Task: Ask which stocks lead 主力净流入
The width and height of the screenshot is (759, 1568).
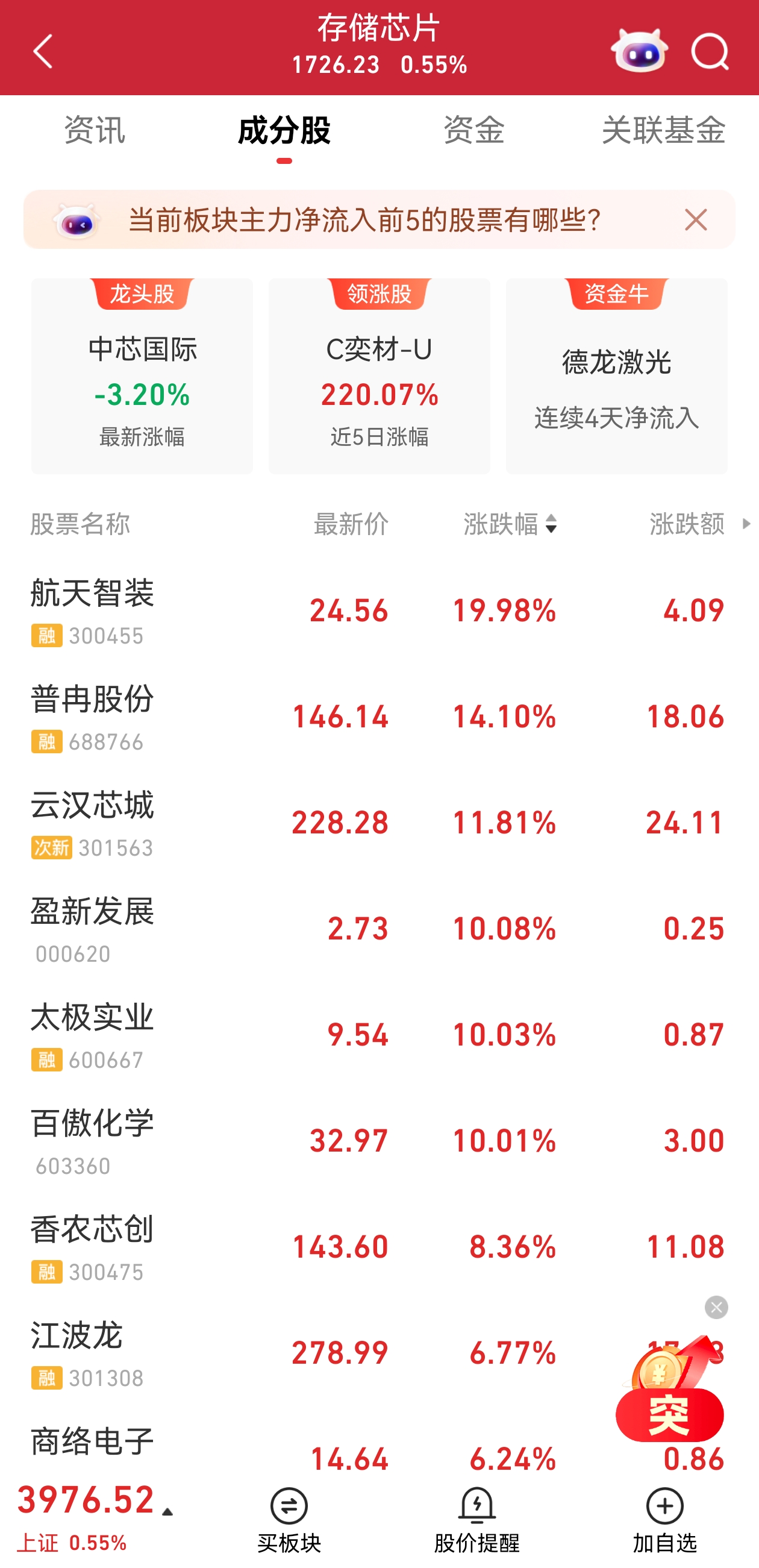Action: point(365,220)
